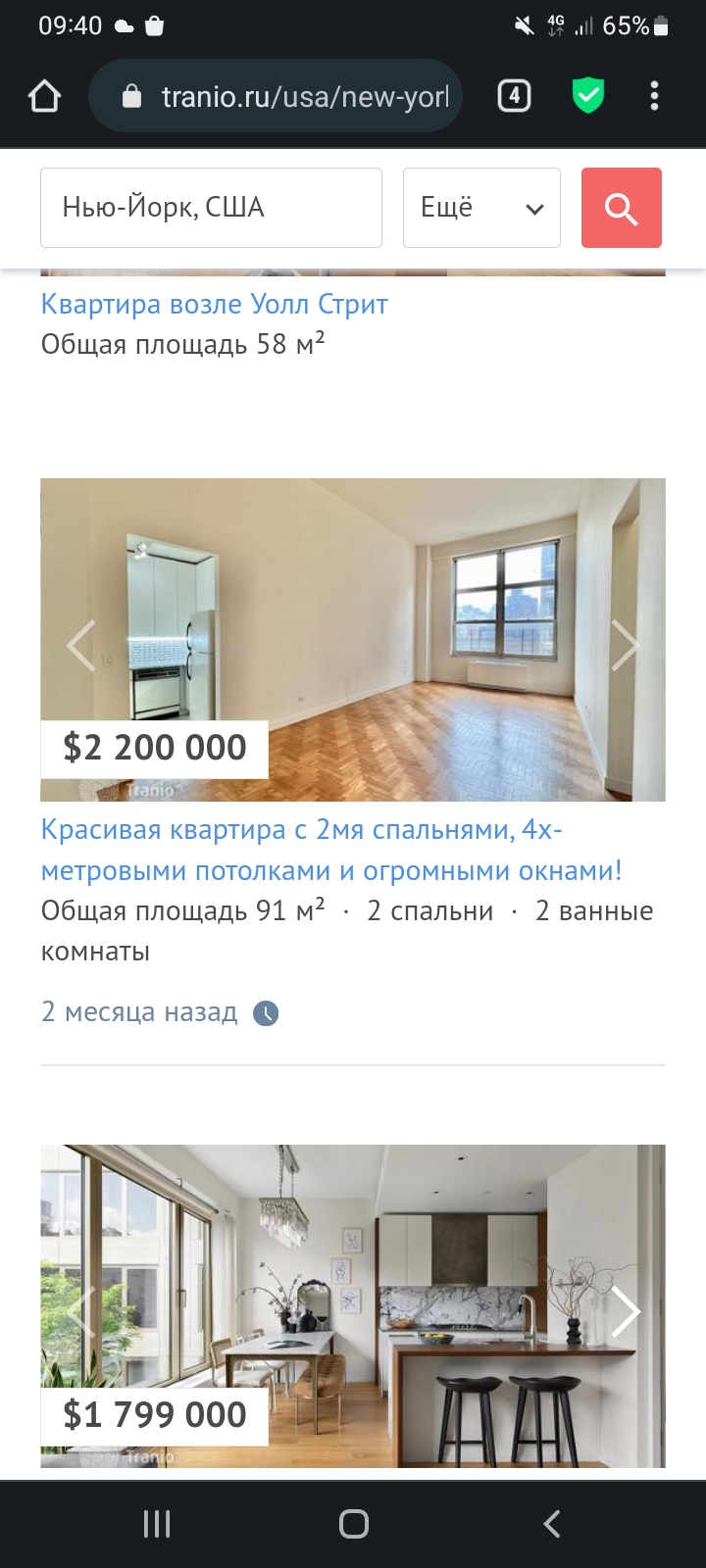Show next photo of the $2 200 000 apartment

[x=625, y=645]
